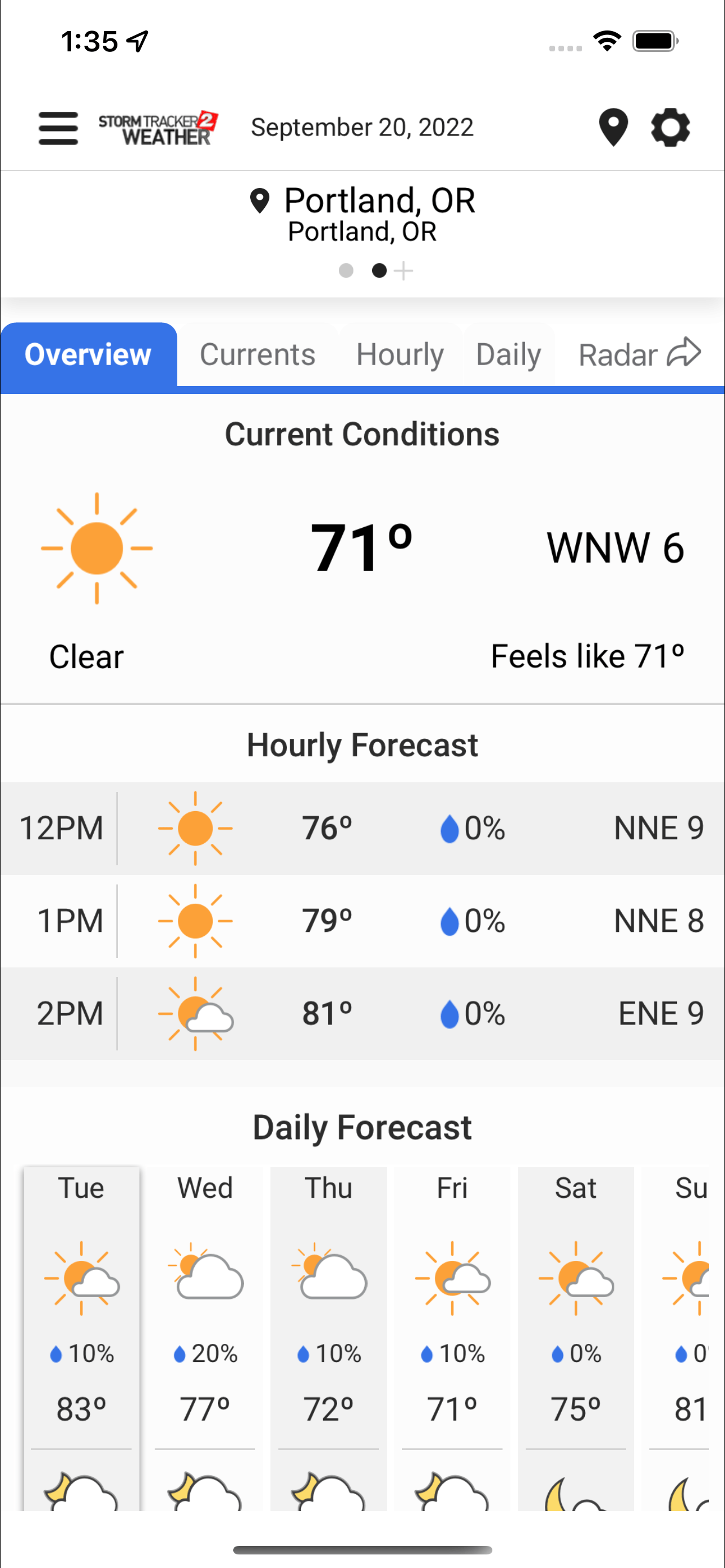Select the second location page indicator dot

(x=379, y=271)
